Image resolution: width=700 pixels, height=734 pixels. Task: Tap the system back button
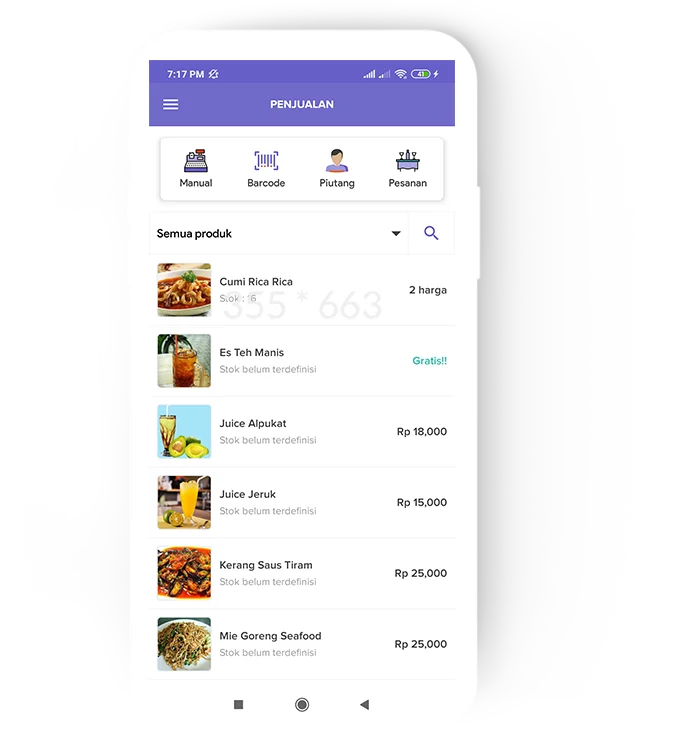[364, 705]
